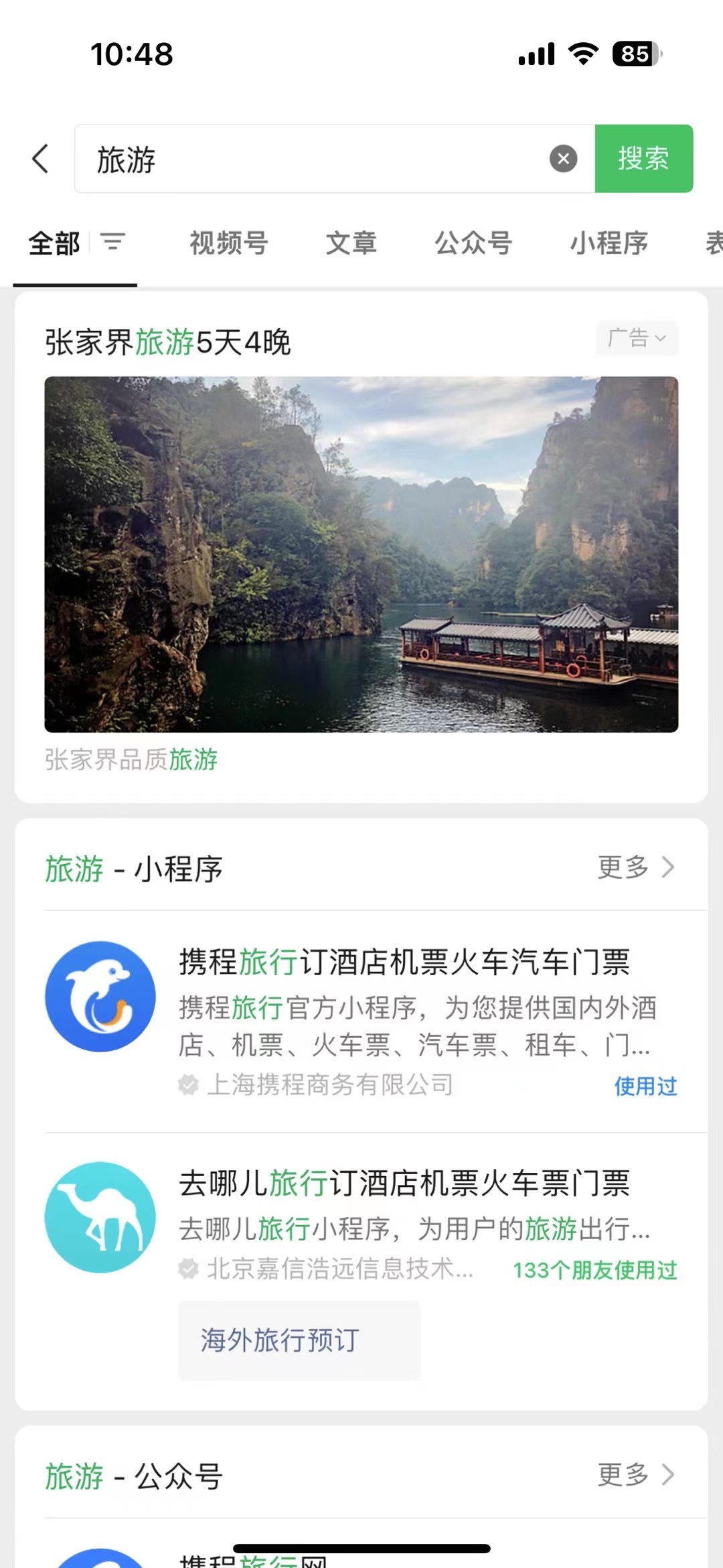Switch to the 文章 tab
The height and width of the screenshot is (1568, 723).
coord(351,243)
